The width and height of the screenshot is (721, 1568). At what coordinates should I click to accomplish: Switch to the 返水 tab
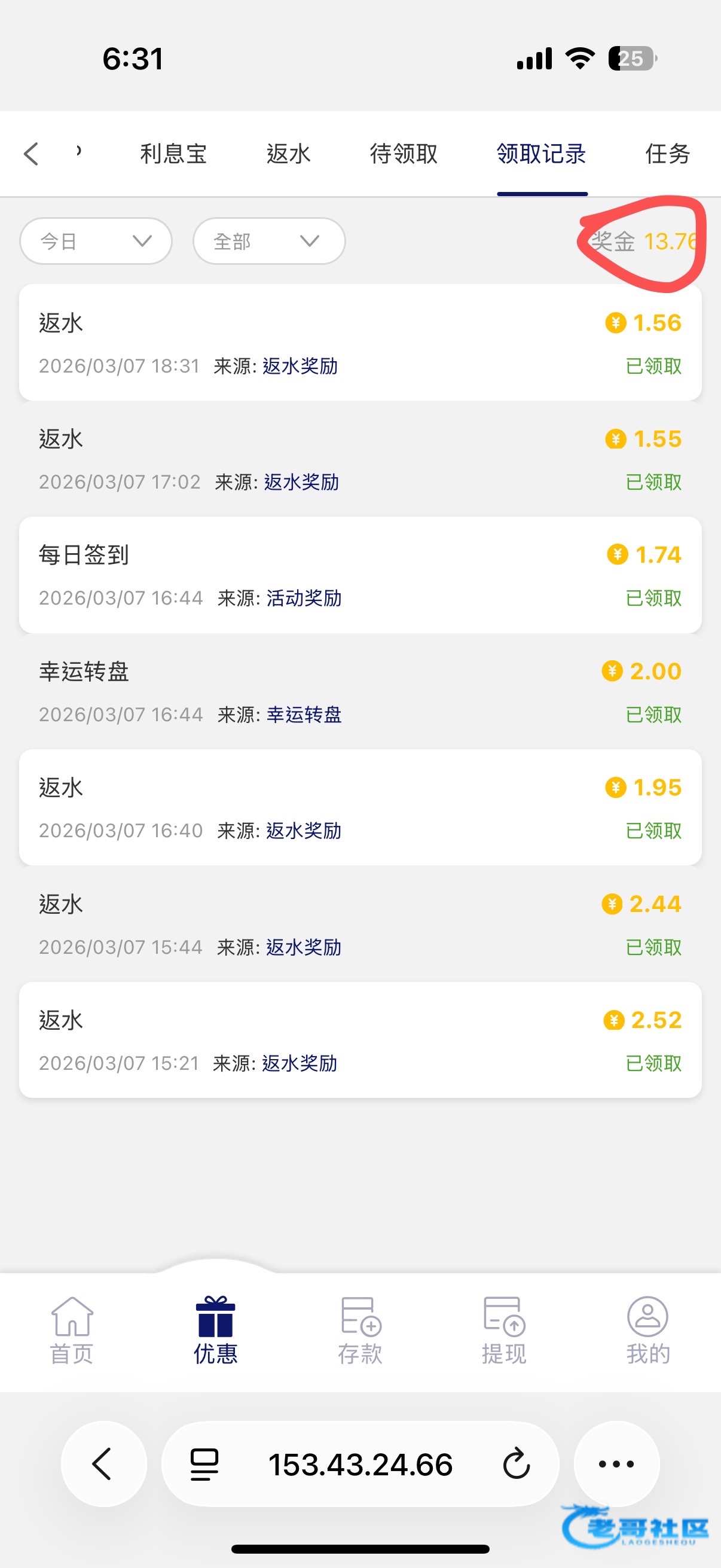288,154
